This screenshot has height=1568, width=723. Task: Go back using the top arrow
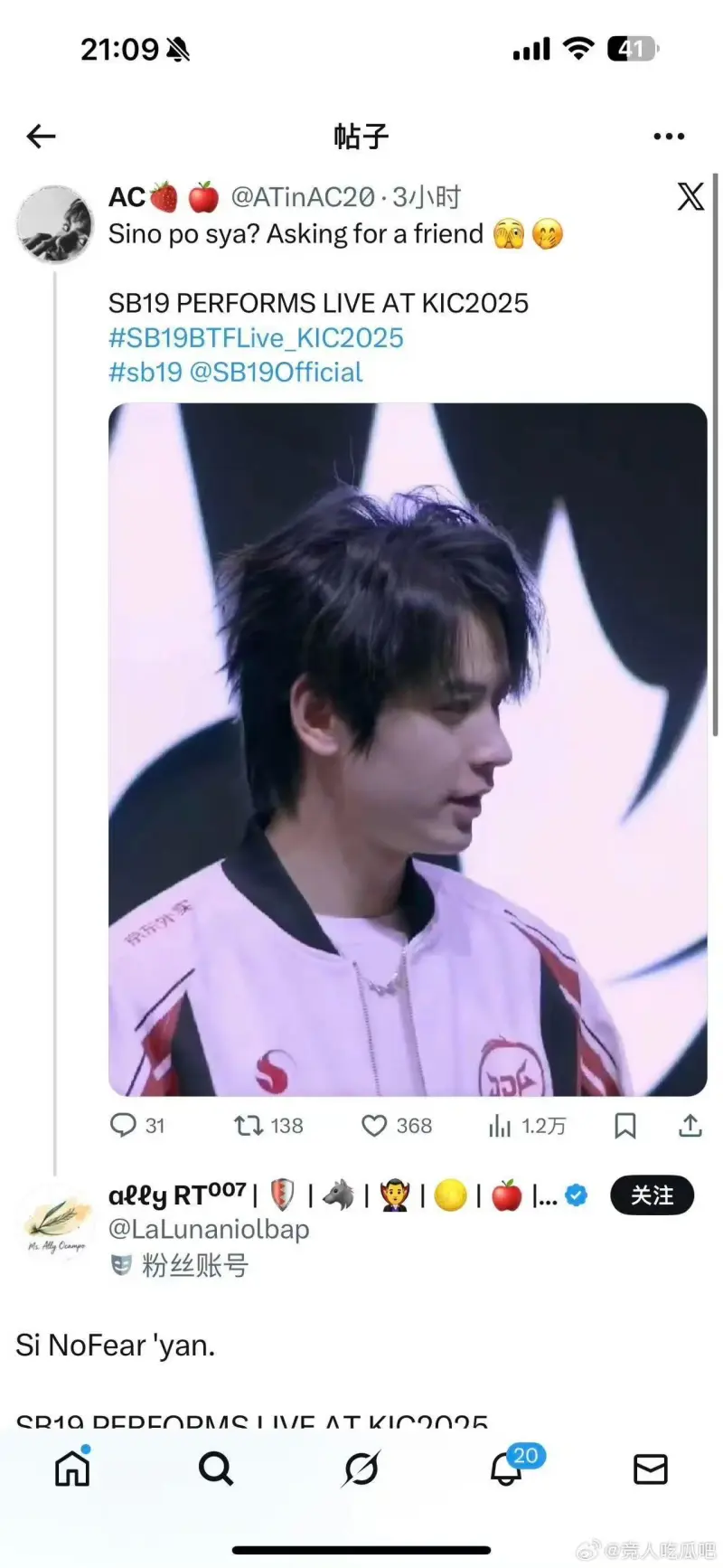pos(42,137)
